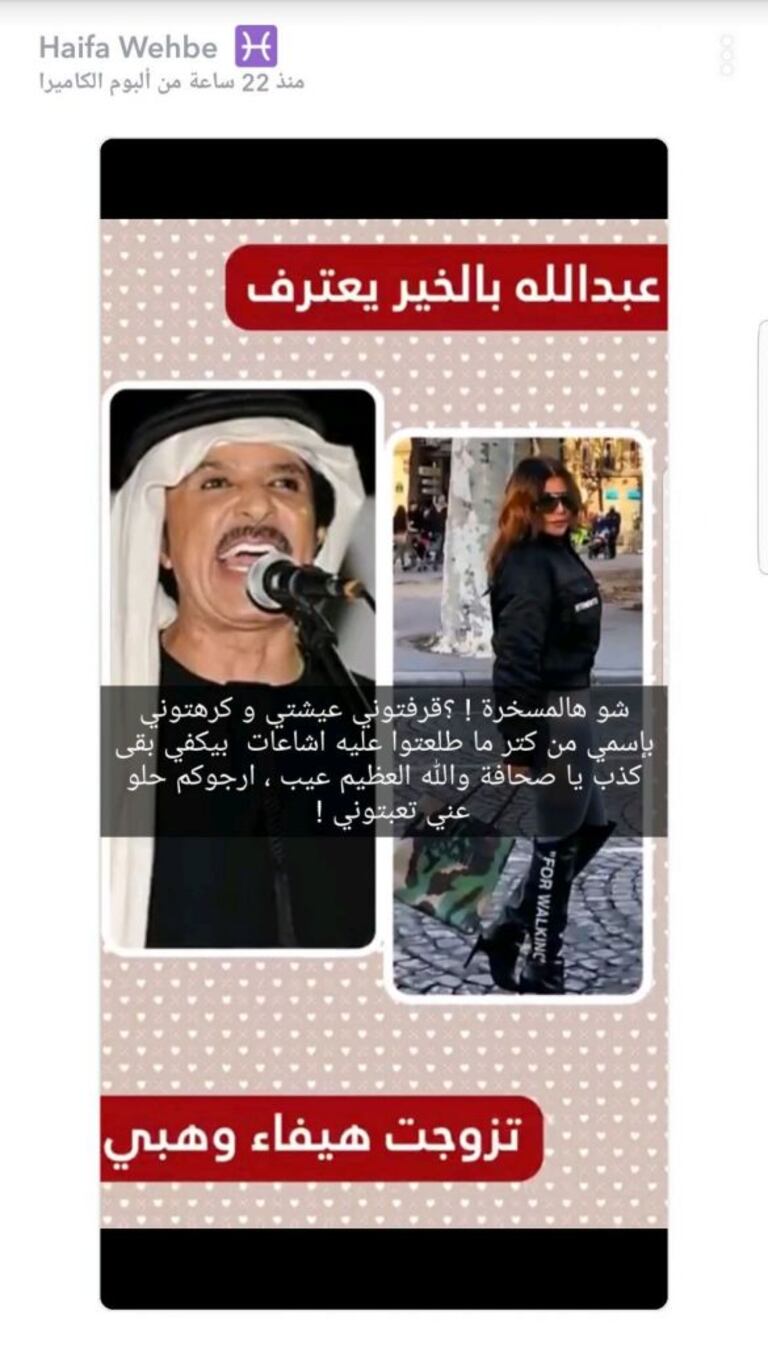The image size is (768, 1365).
Task: Open Haifa Wehbe's profile from header
Action: tap(128, 47)
